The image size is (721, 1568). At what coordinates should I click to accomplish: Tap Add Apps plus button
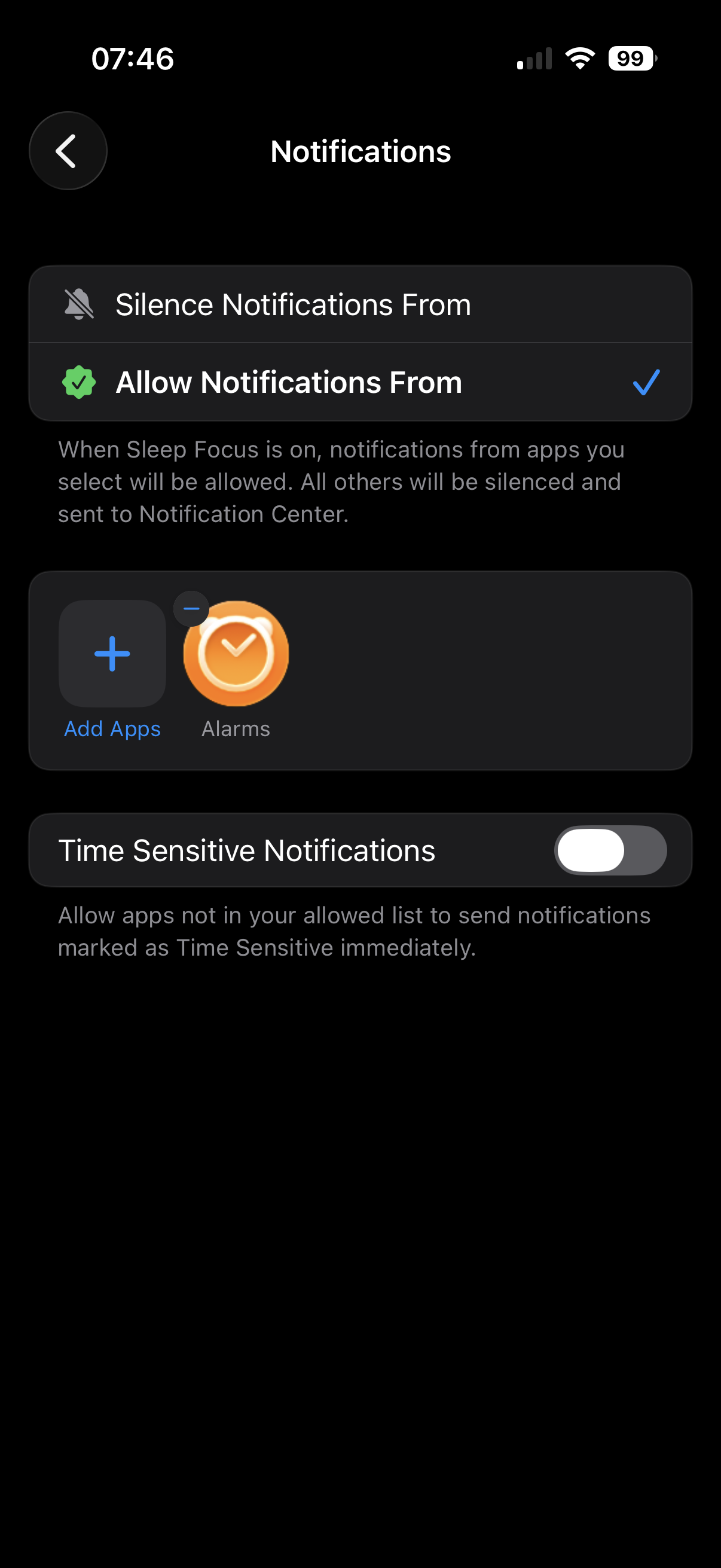point(112,654)
